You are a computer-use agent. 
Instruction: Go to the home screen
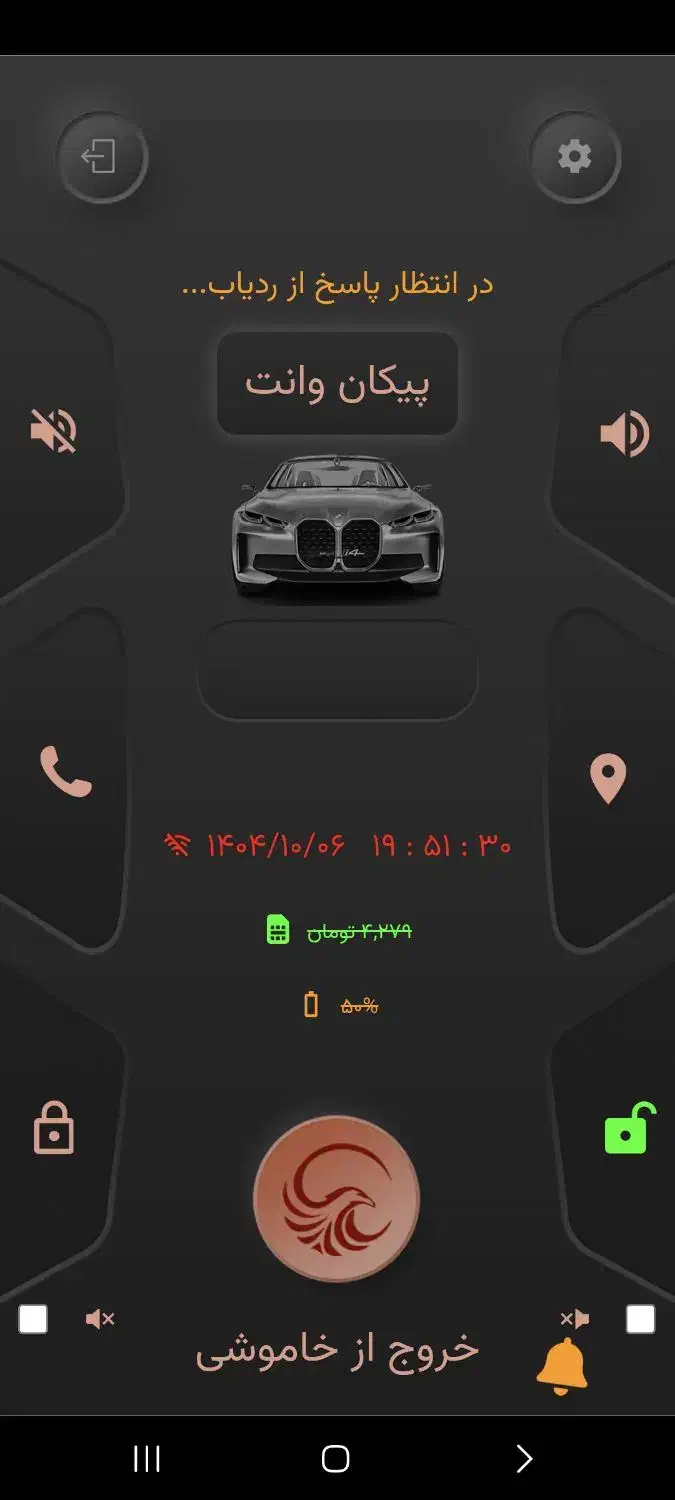tap(336, 1459)
